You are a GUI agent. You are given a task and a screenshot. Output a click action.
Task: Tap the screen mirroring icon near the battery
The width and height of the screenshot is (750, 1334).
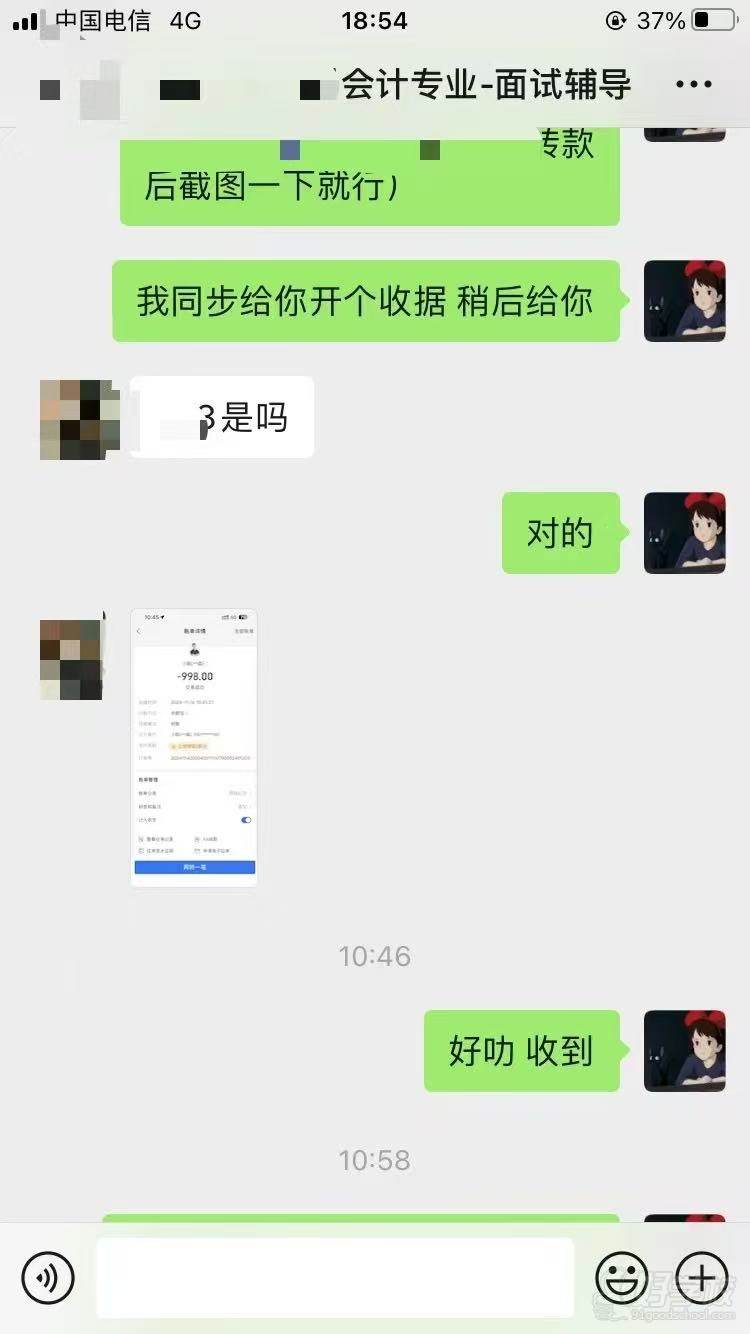click(x=613, y=18)
